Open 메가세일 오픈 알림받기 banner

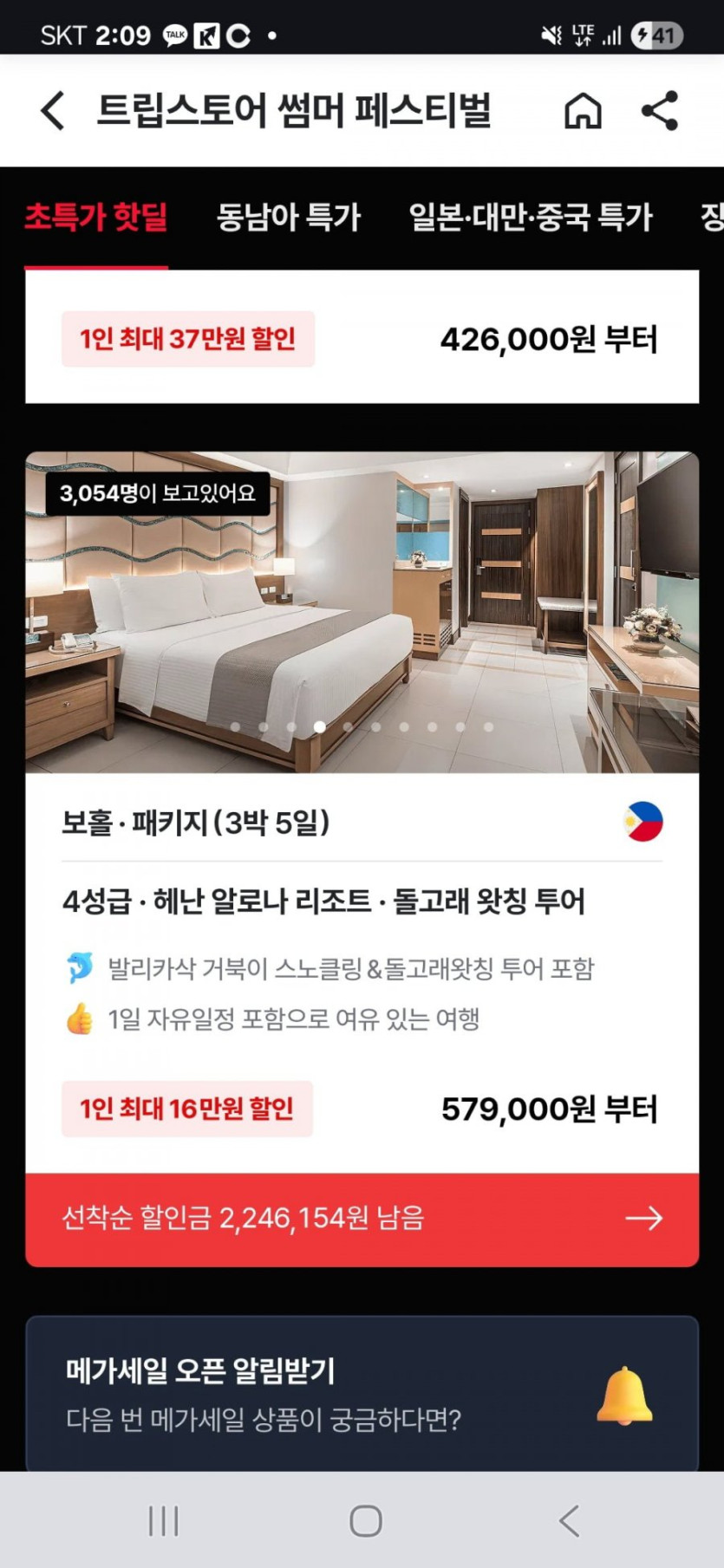click(362, 1394)
